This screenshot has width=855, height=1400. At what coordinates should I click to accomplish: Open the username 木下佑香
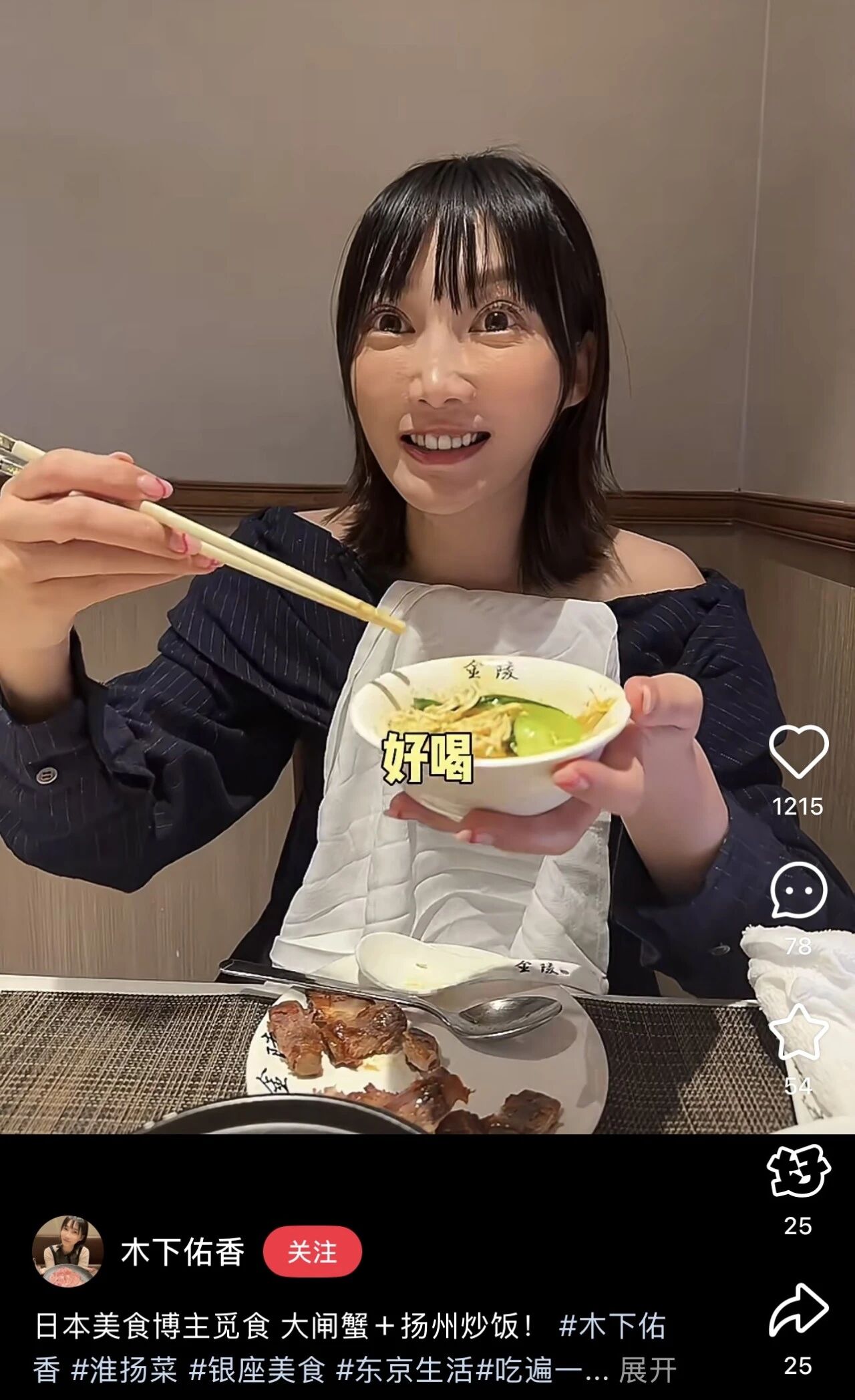(182, 1252)
